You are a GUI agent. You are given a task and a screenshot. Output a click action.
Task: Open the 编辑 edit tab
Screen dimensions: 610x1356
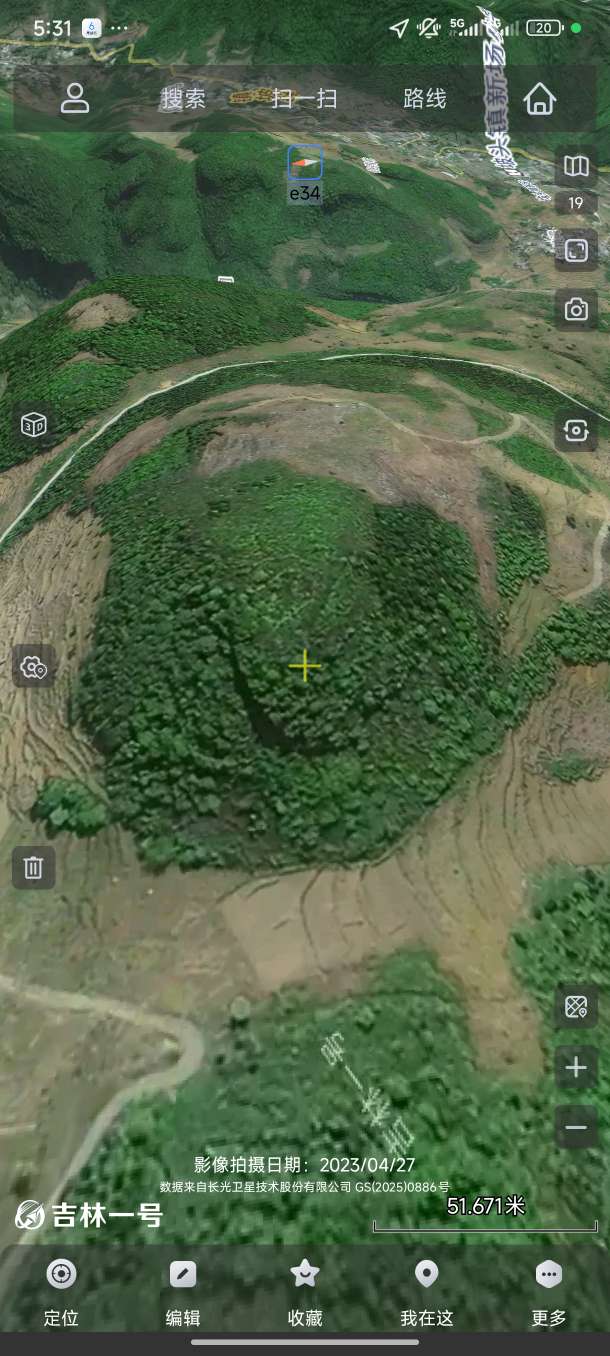[183, 1290]
